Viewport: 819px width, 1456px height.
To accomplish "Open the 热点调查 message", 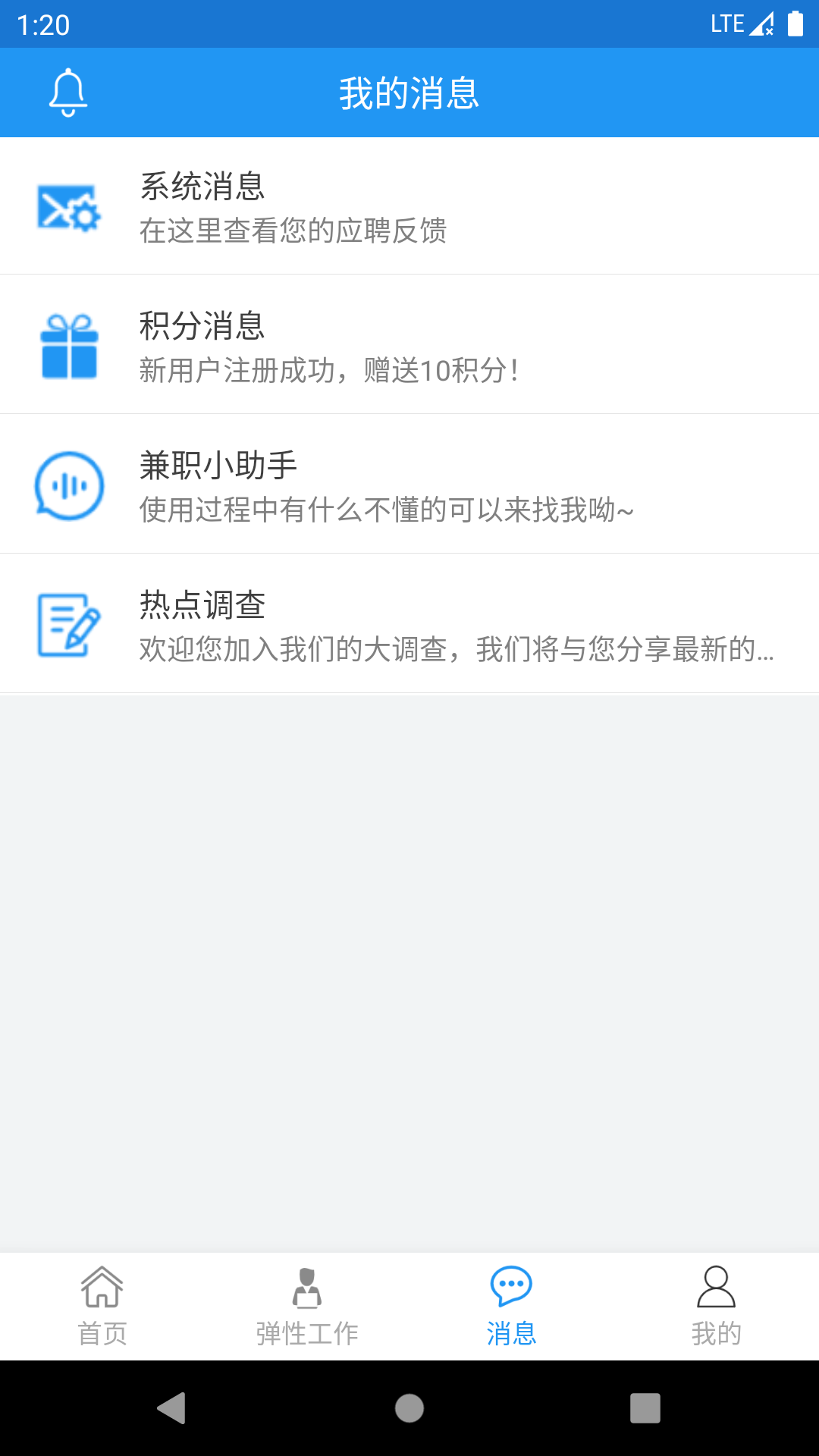I will (409, 623).
